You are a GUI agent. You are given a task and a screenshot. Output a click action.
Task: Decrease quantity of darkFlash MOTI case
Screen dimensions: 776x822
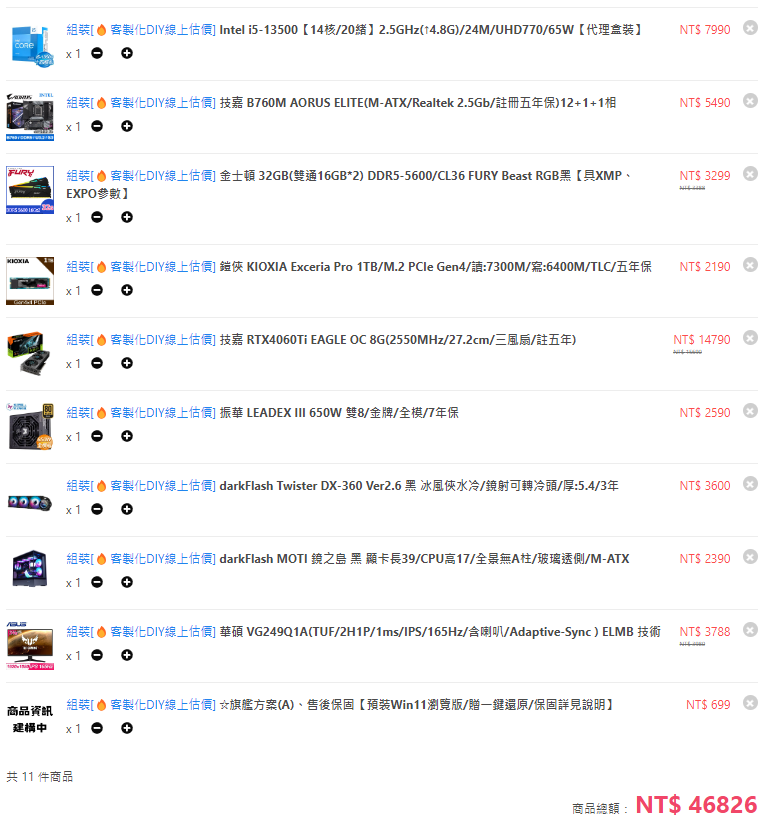coord(97,582)
